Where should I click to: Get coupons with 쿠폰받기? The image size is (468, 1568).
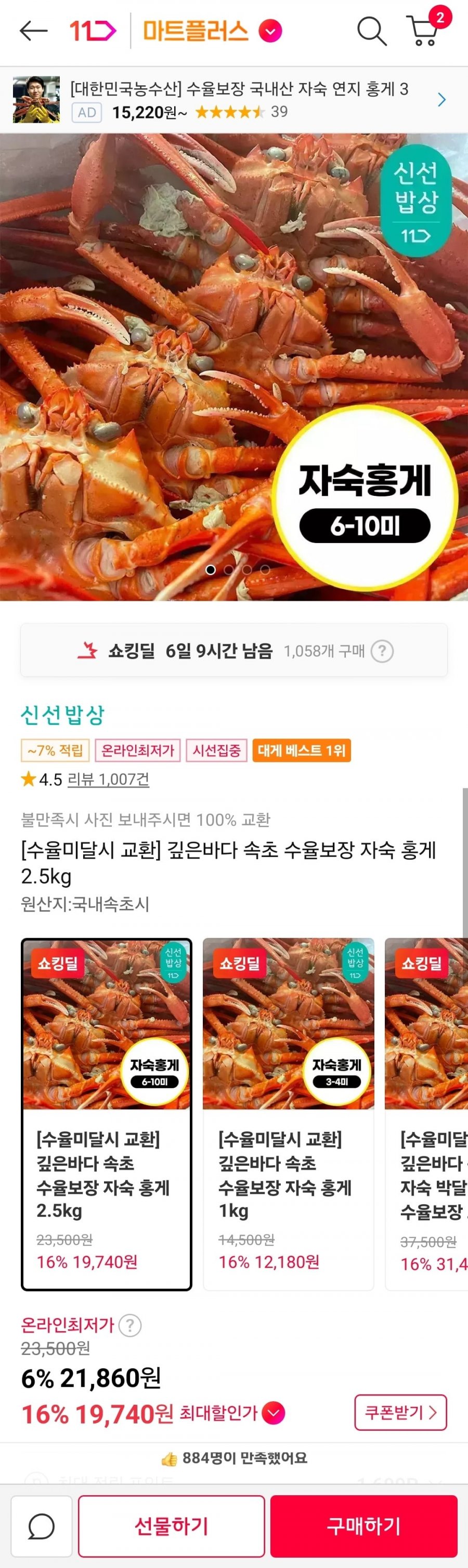coord(400,1412)
